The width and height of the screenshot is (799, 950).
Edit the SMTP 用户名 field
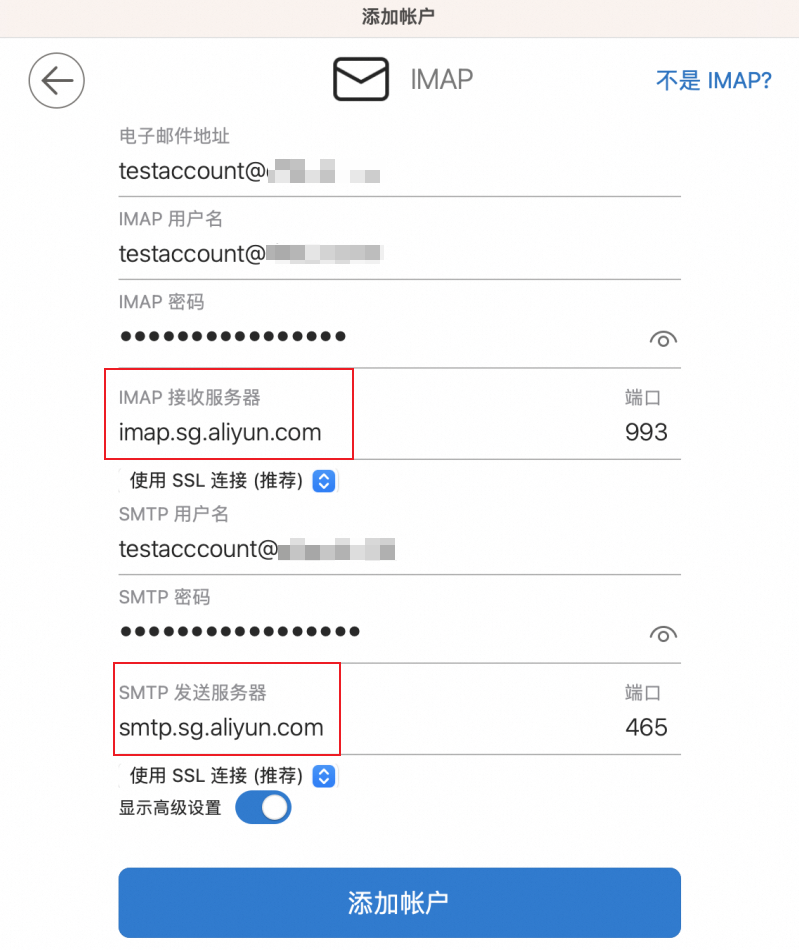tap(400, 549)
